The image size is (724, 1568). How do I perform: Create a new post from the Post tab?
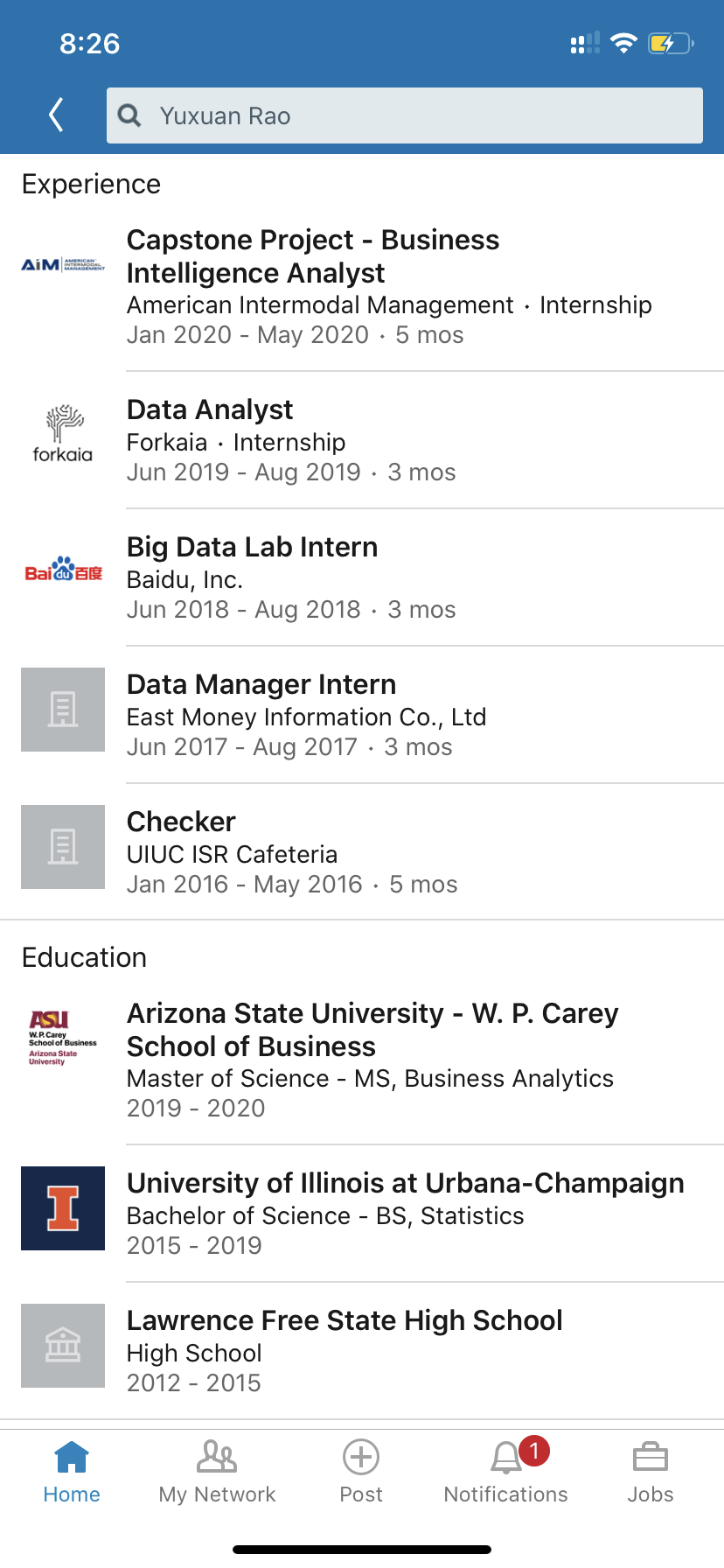361,1472
